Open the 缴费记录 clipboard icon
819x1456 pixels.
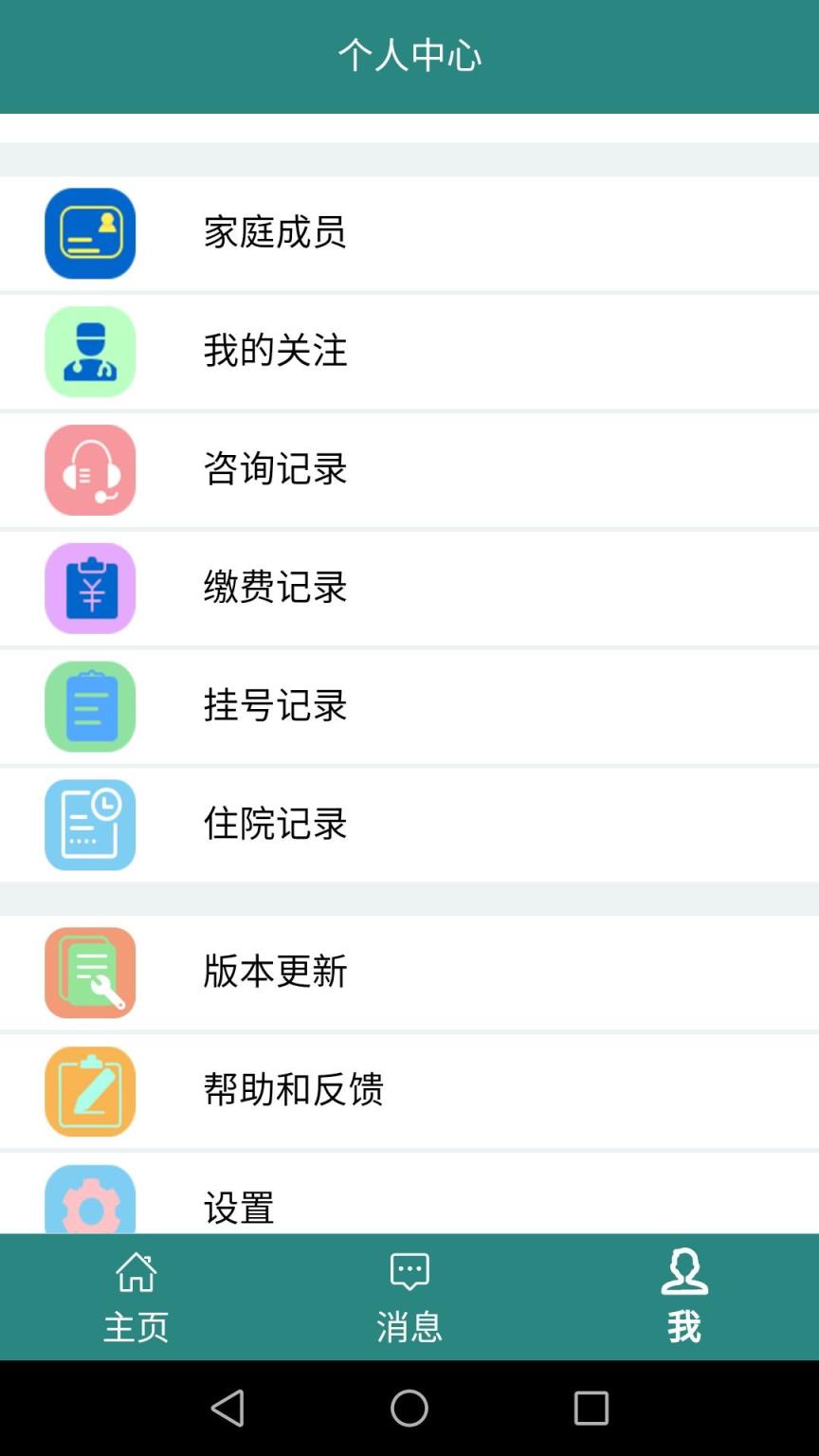[x=90, y=589]
